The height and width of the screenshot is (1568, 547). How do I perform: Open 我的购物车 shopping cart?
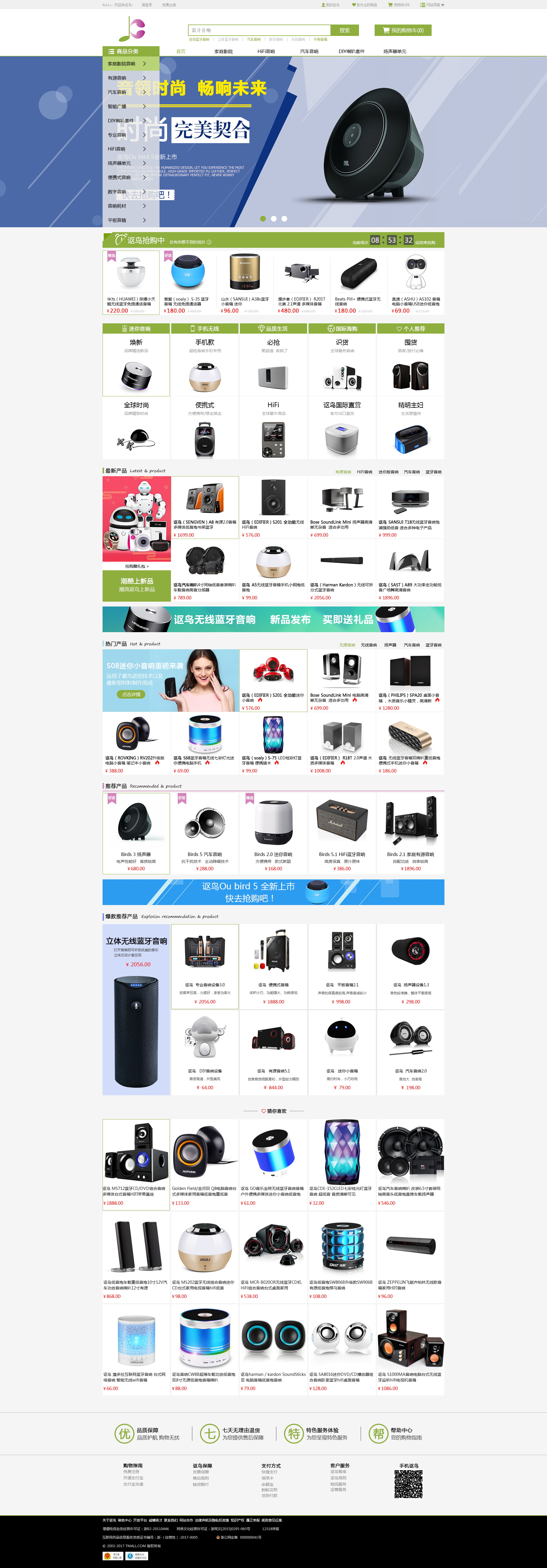403,31
